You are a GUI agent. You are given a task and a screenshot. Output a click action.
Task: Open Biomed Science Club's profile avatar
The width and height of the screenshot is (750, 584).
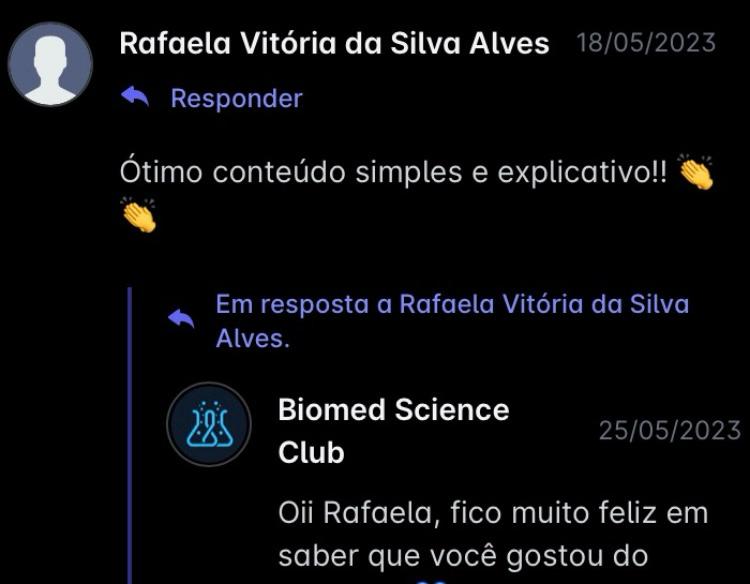[x=208, y=425]
